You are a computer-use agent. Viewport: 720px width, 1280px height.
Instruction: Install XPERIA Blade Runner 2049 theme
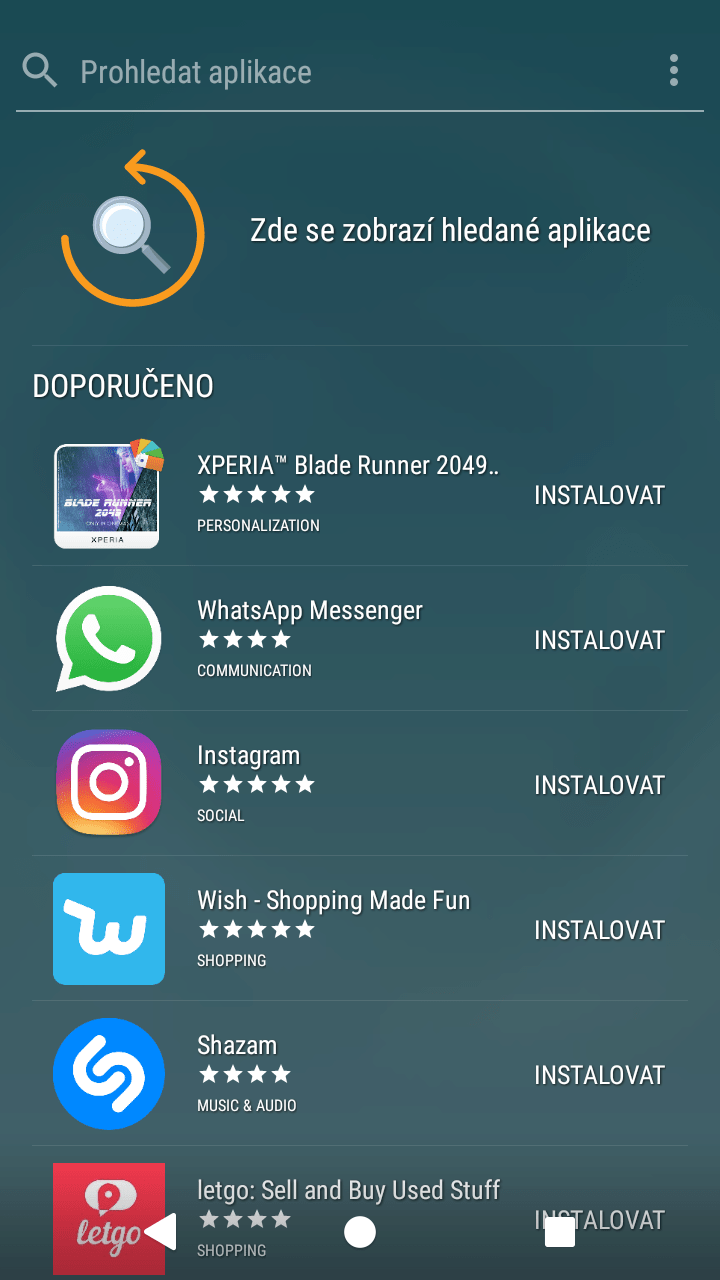pos(599,495)
